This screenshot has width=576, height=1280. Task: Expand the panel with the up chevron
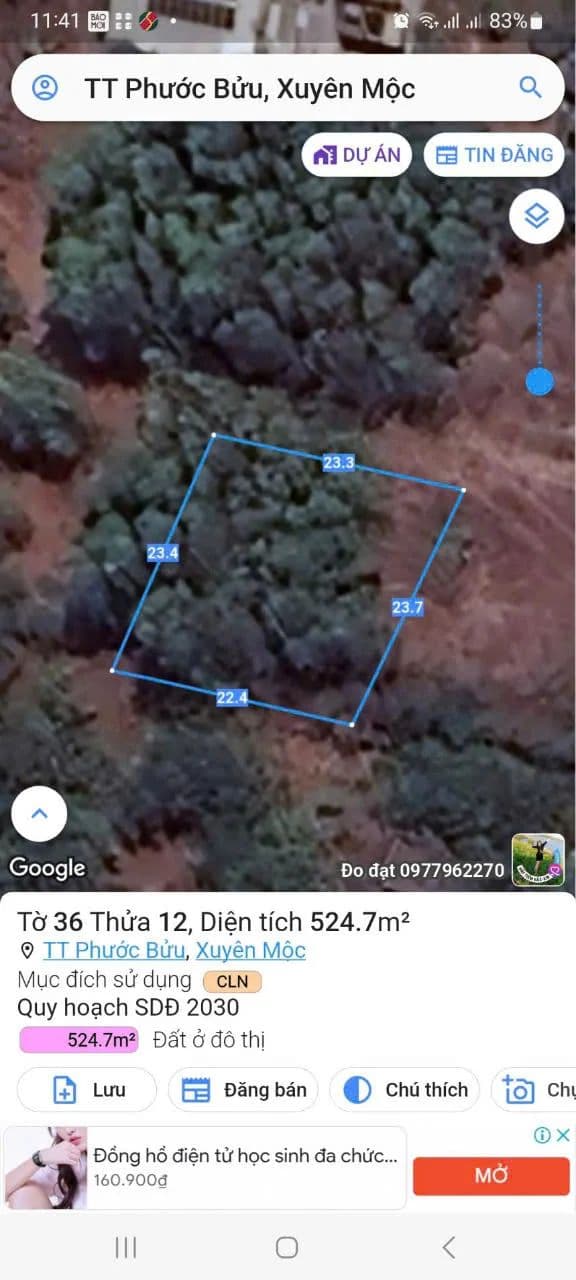(x=39, y=814)
